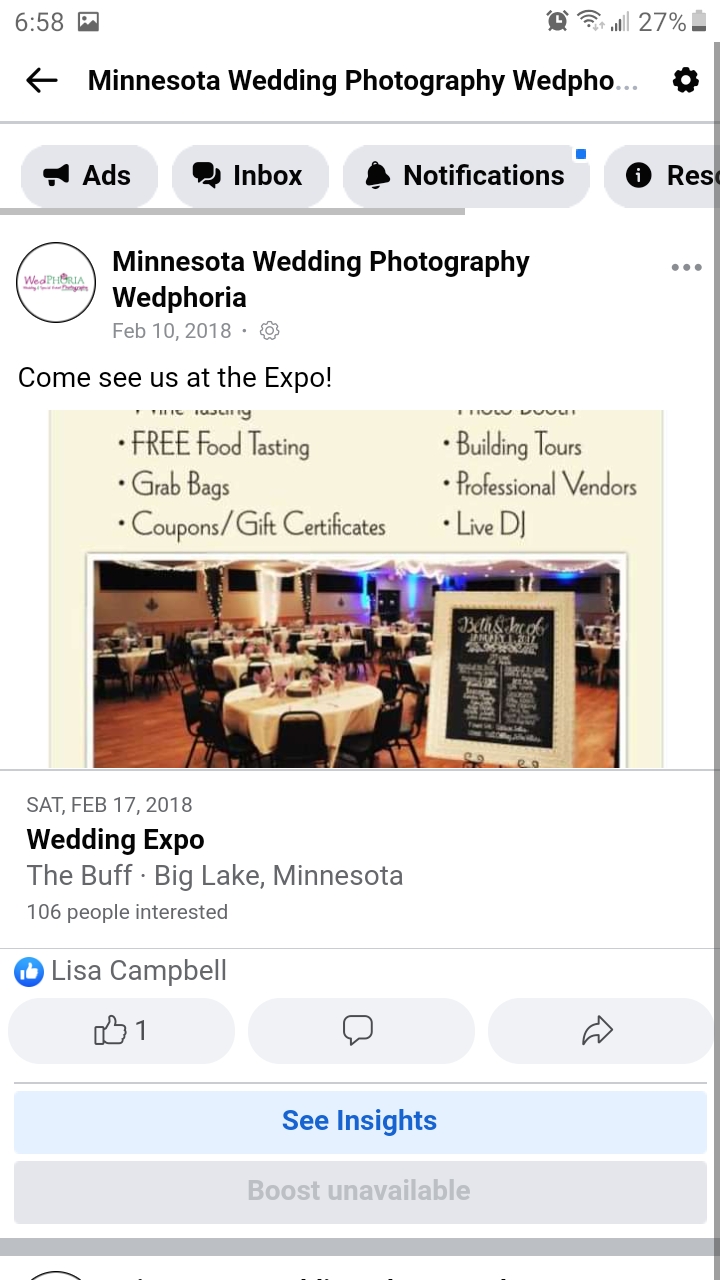Open the expo flyer image
Image resolution: width=720 pixels, height=1280 pixels.
coord(356,588)
